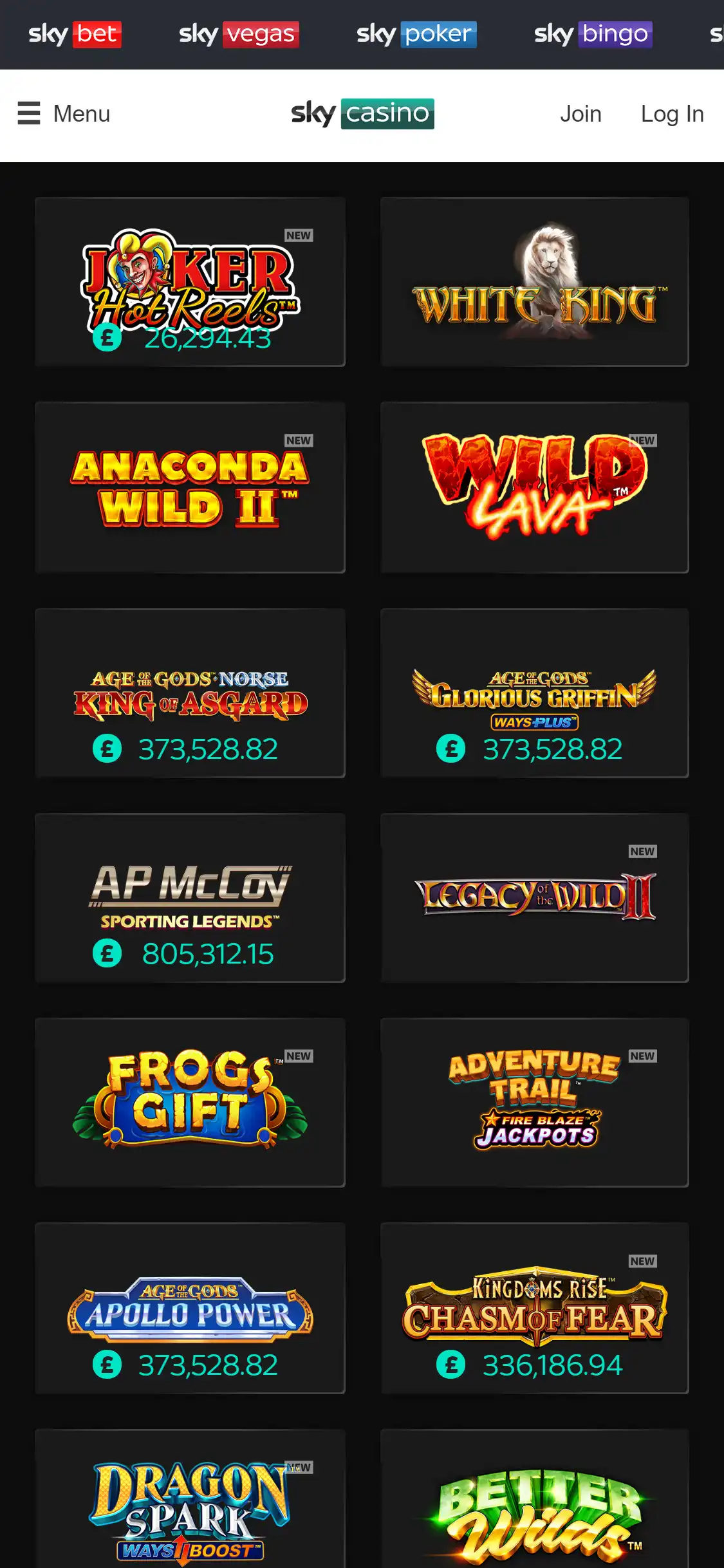Open the Sky Bet site link
Image resolution: width=724 pixels, height=1568 pixels.
(x=74, y=34)
